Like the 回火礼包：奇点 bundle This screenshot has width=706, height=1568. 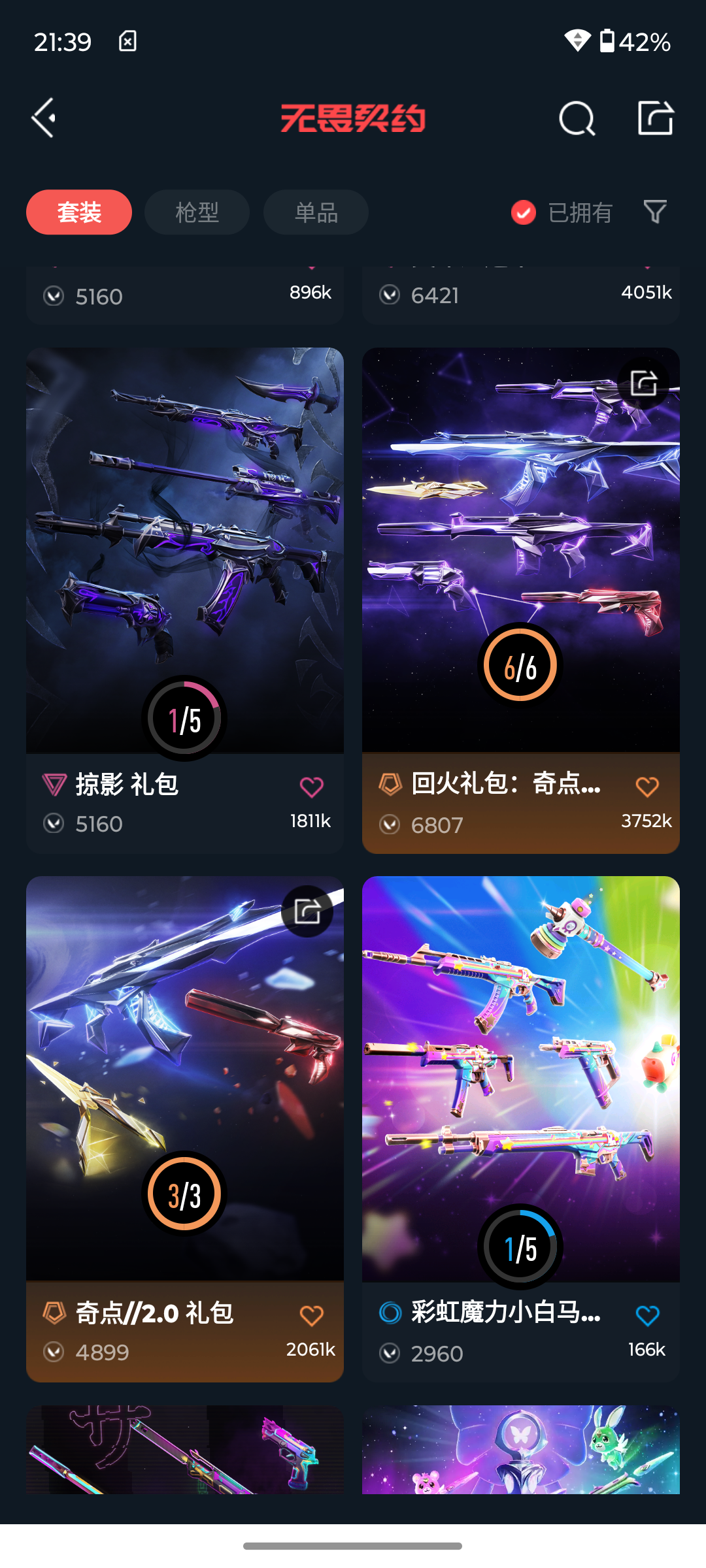click(x=648, y=787)
